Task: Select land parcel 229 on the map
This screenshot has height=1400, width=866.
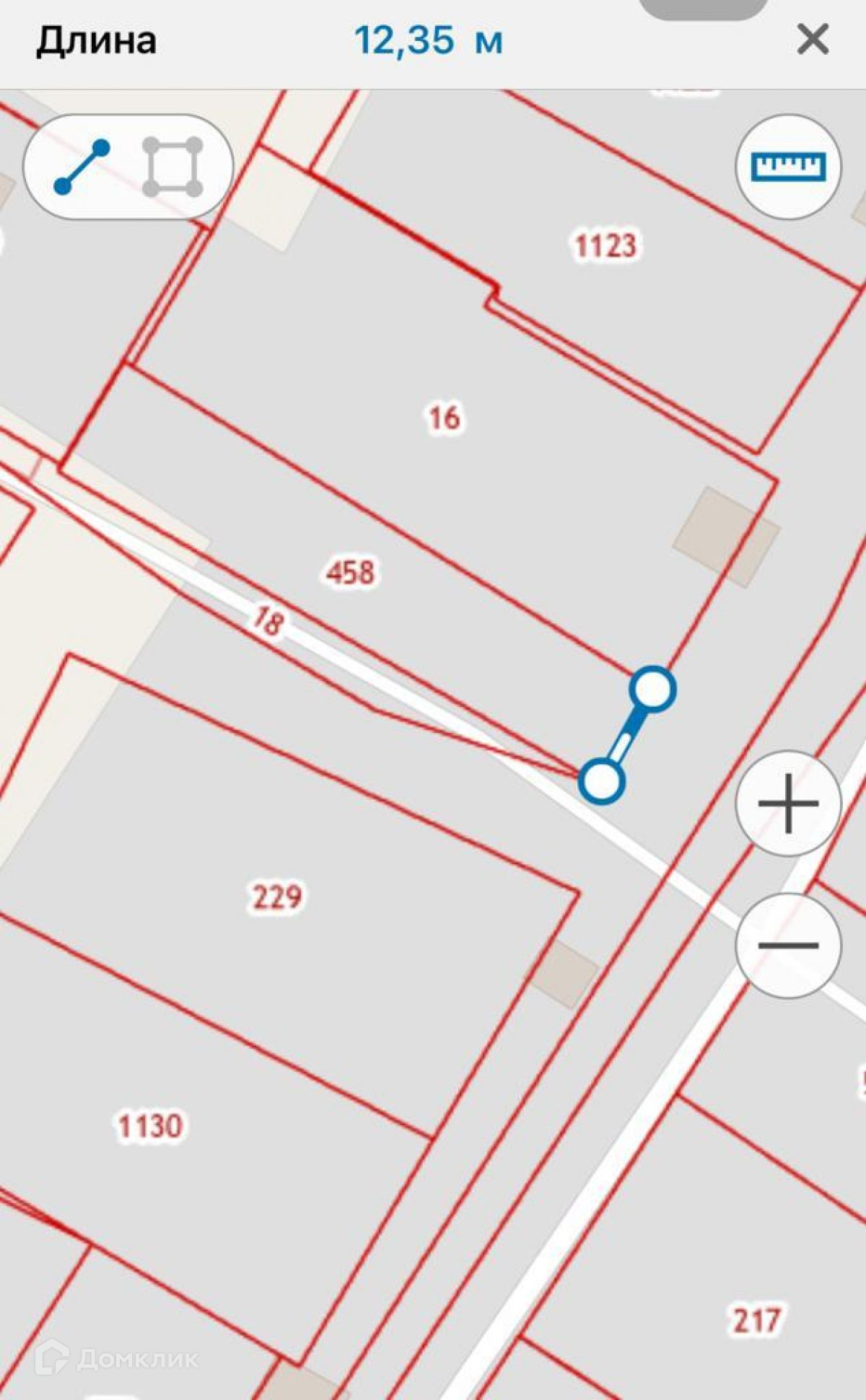Action: tap(277, 897)
